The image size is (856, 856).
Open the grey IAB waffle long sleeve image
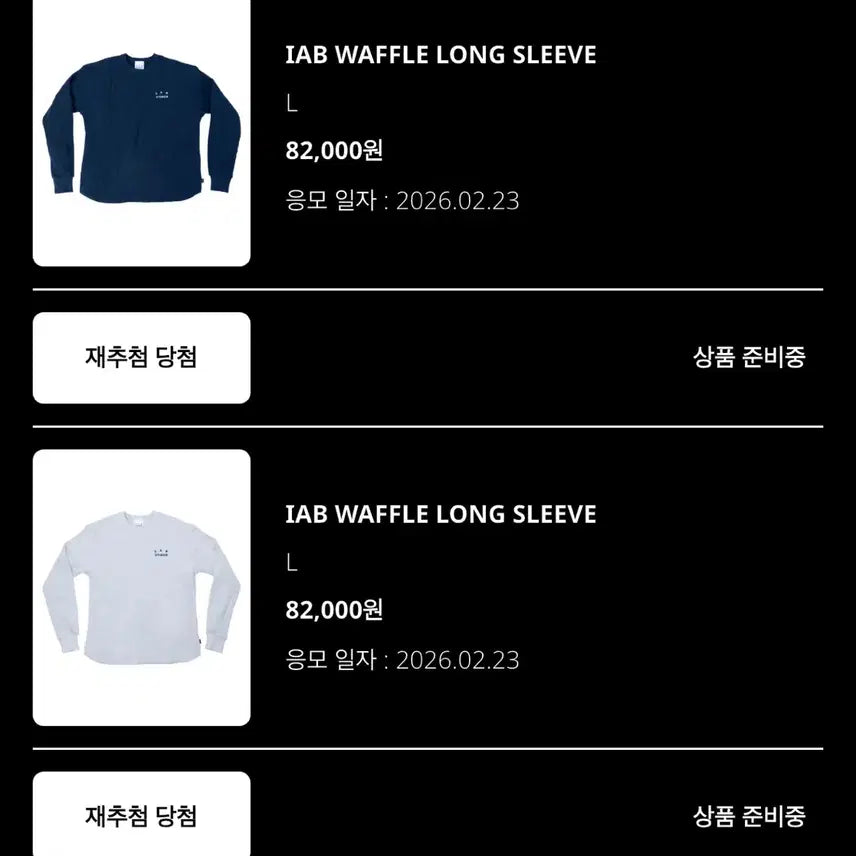tap(141, 587)
